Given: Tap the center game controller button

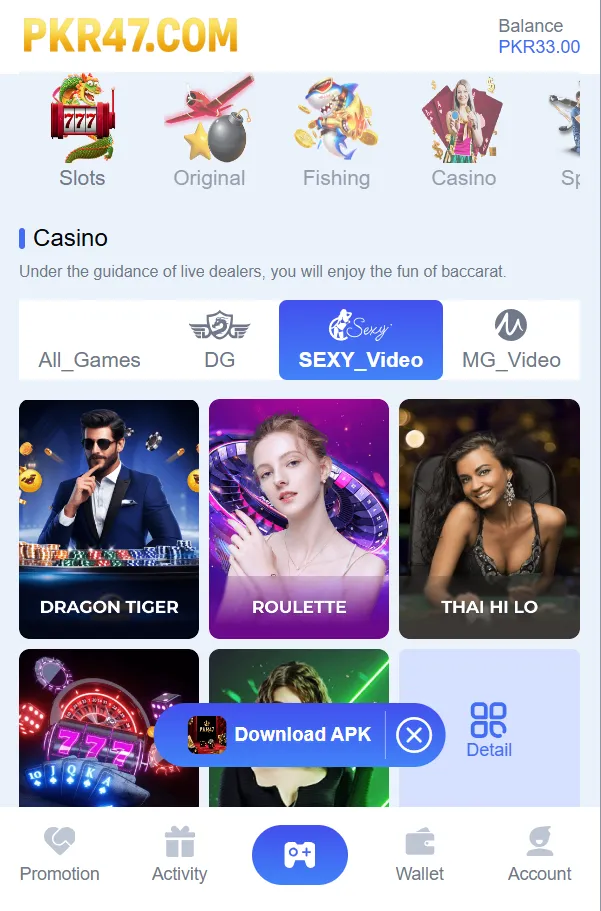Looking at the screenshot, I should click(300, 855).
